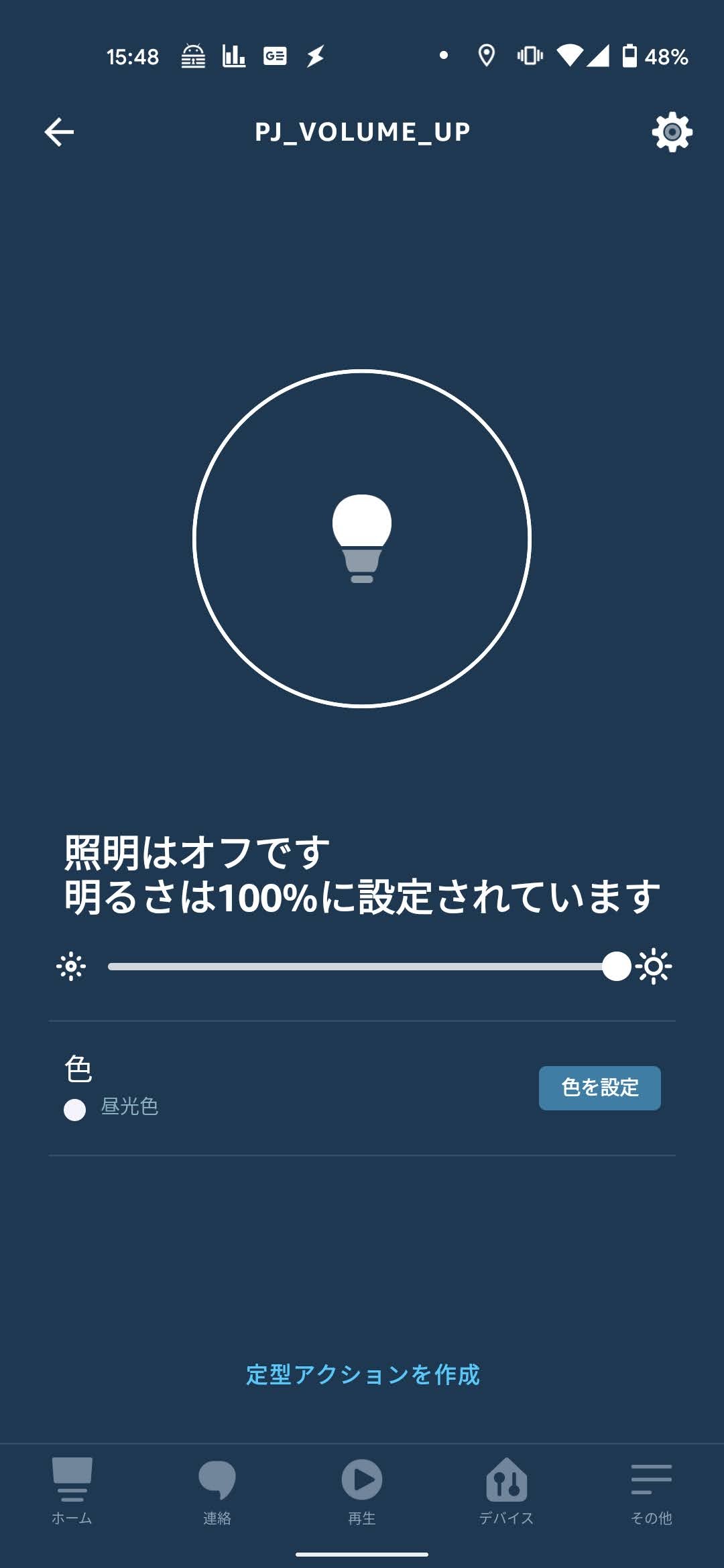Image resolution: width=724 pixels, height=1568 pixels.
Task: Switch to the ホーム tab
Action: tap(72, 1488)
